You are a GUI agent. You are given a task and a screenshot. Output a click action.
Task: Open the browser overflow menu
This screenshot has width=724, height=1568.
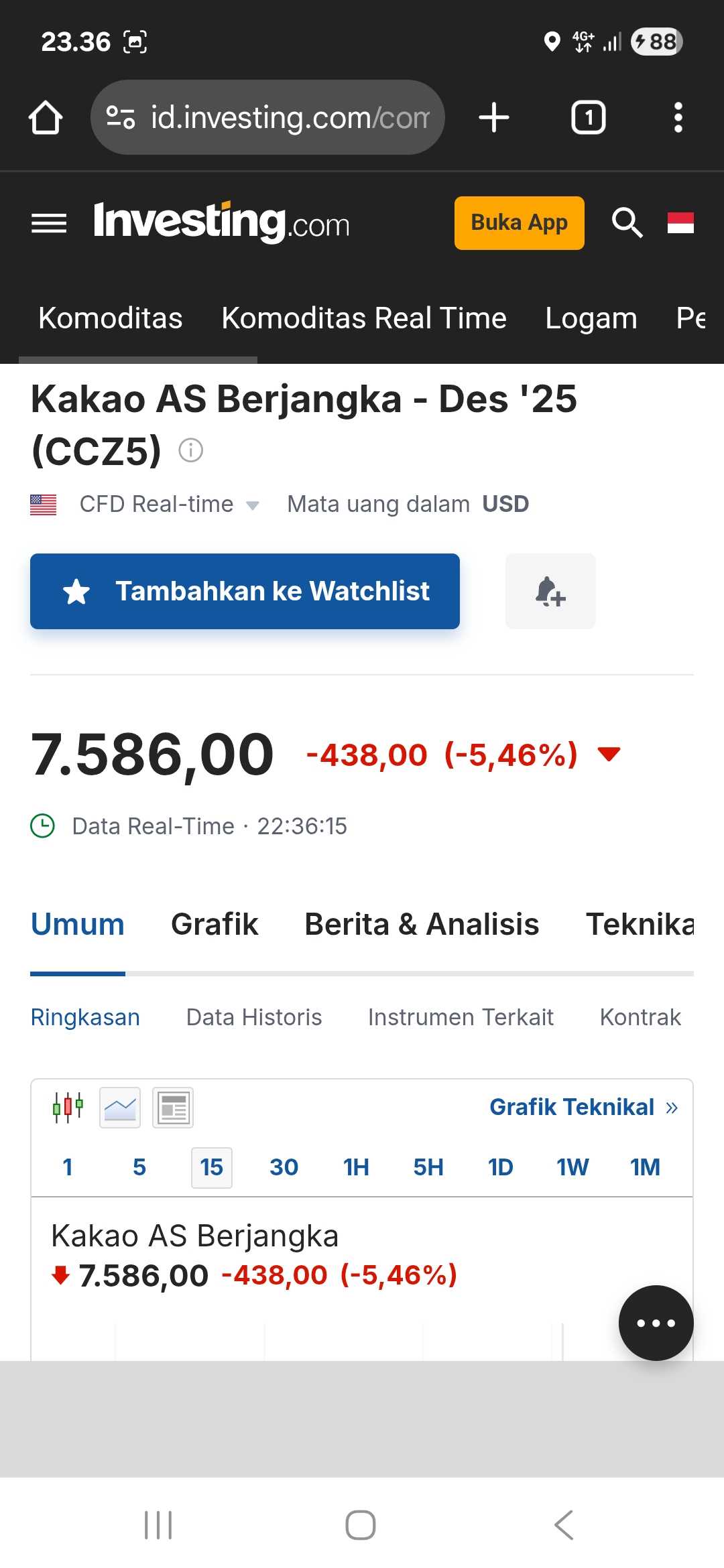(x=678, y=118)
